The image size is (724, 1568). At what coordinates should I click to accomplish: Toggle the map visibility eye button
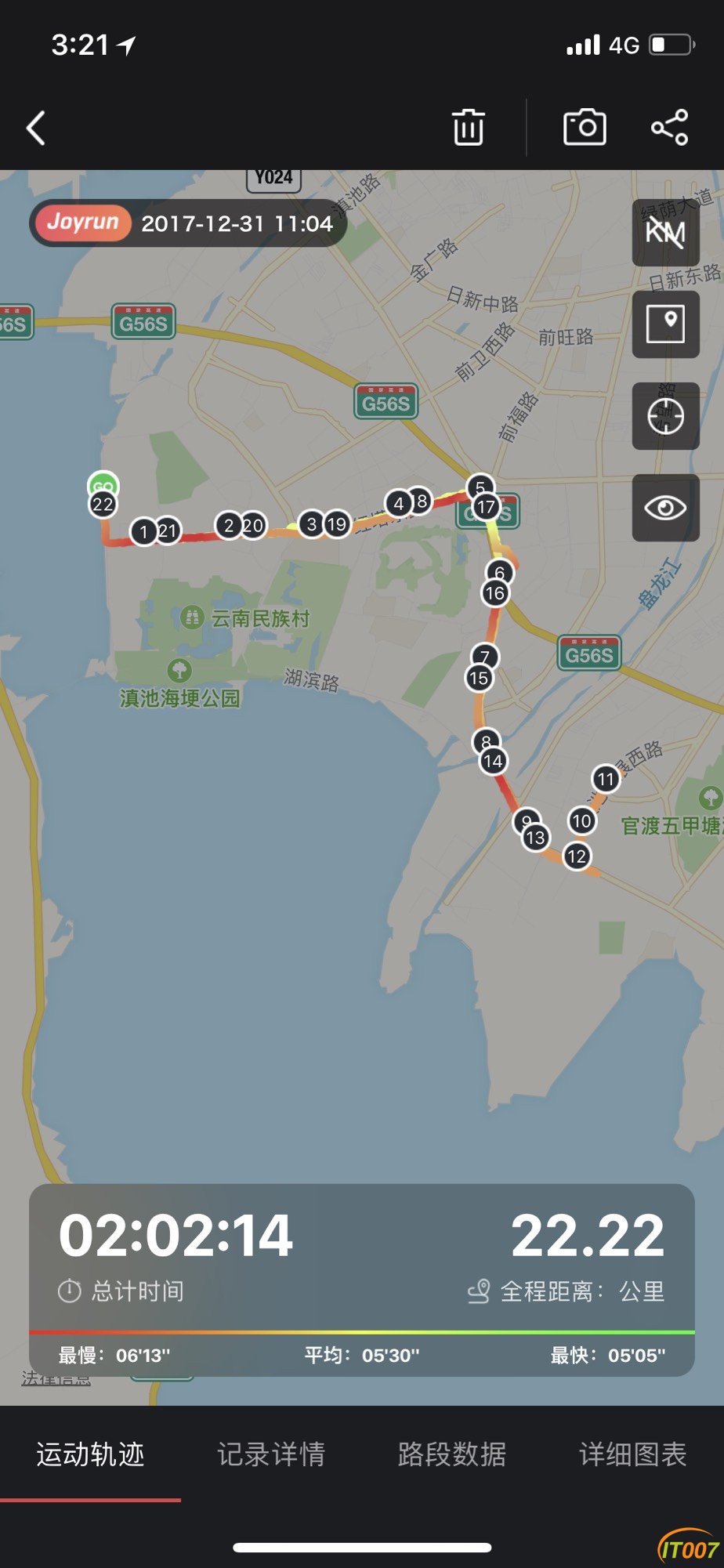665,508
